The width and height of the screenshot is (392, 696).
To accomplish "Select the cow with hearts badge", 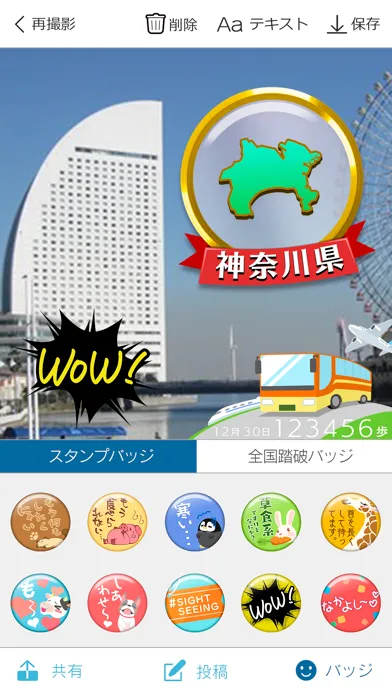I will 40,603.
